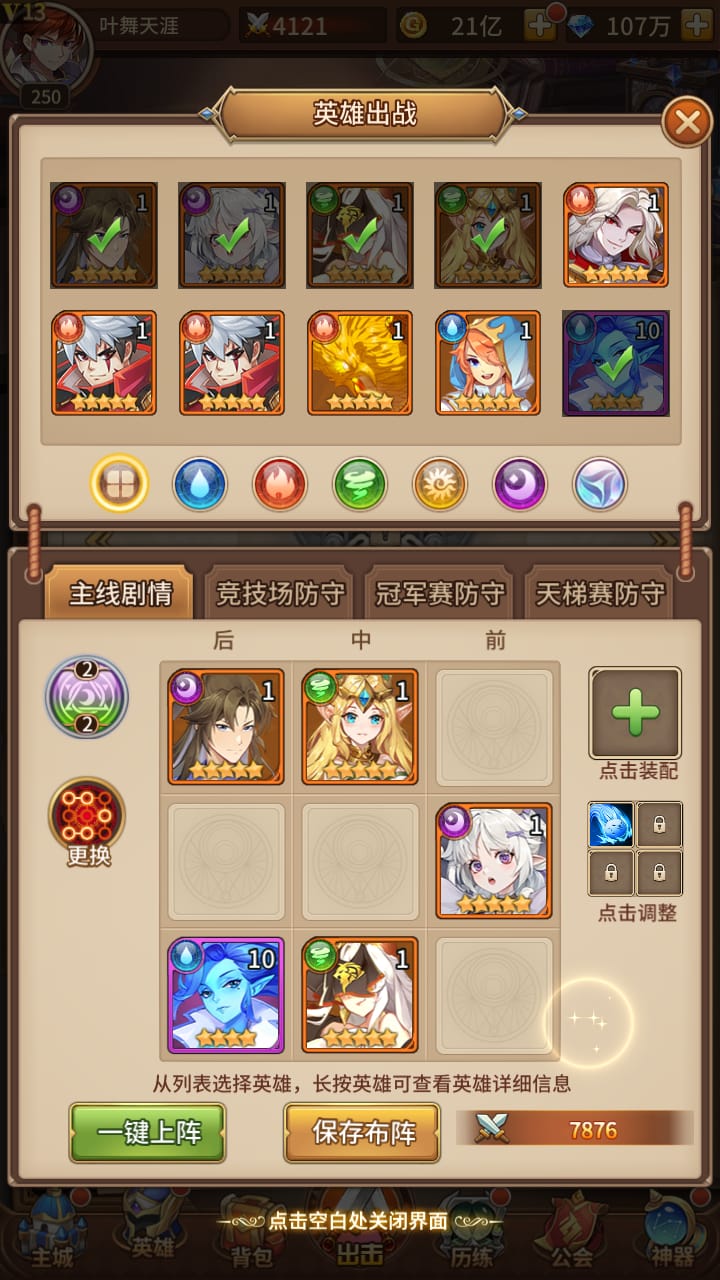Add gold coins via plus button
The width and height of the screenshot is (720, 1280).
click(540, 26)
